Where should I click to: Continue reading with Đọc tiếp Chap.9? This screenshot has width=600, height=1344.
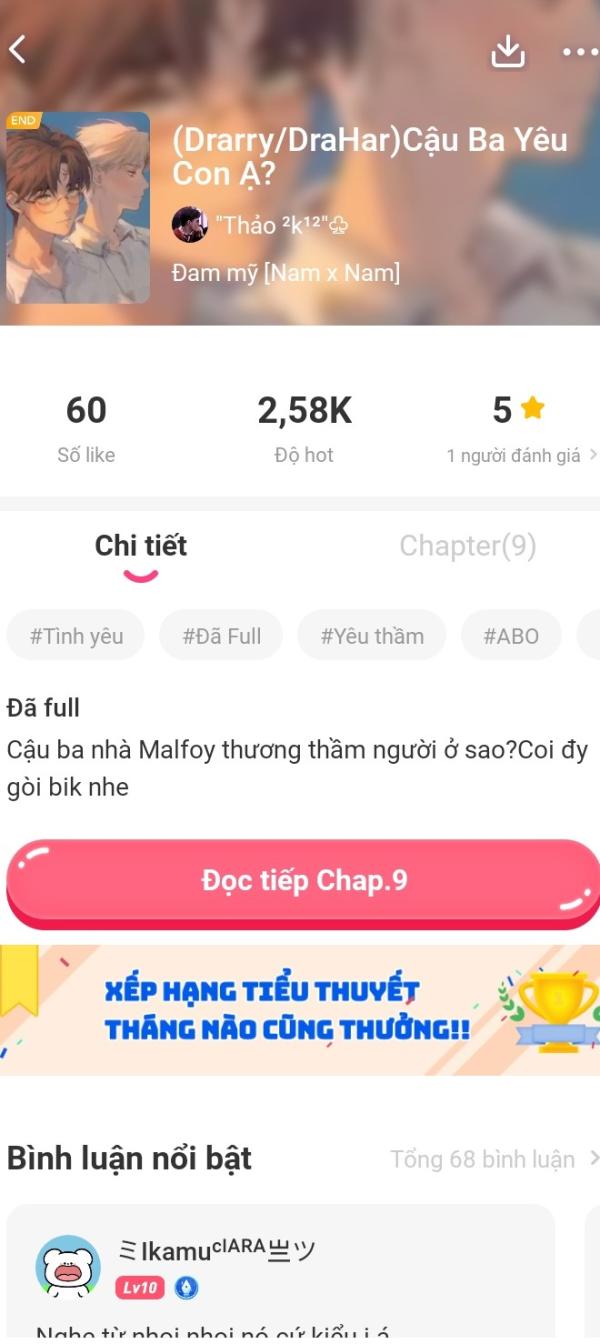pyautogui.click(x=303, y=883)
